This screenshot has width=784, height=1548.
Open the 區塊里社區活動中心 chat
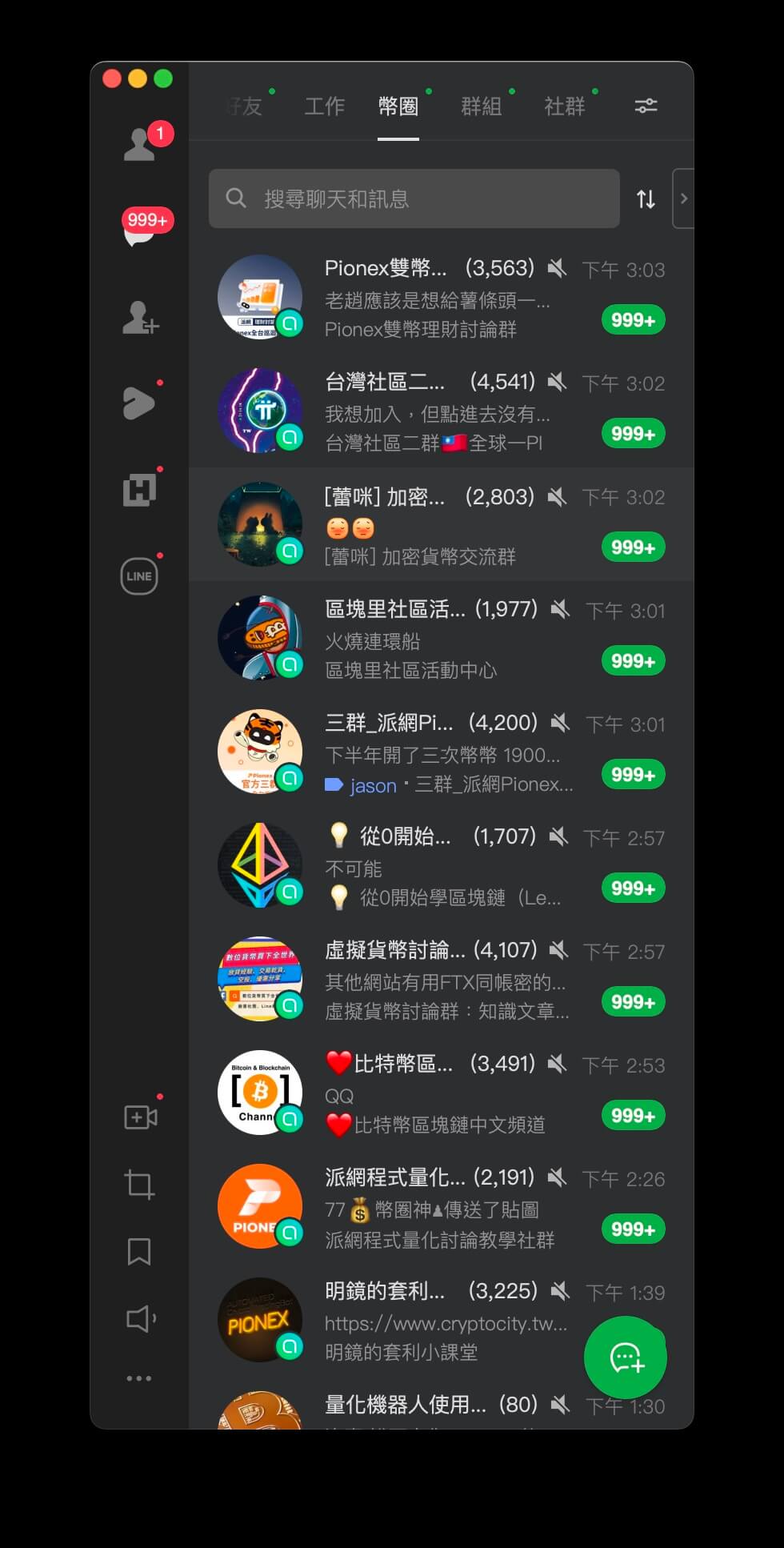[x=440, y=638]
